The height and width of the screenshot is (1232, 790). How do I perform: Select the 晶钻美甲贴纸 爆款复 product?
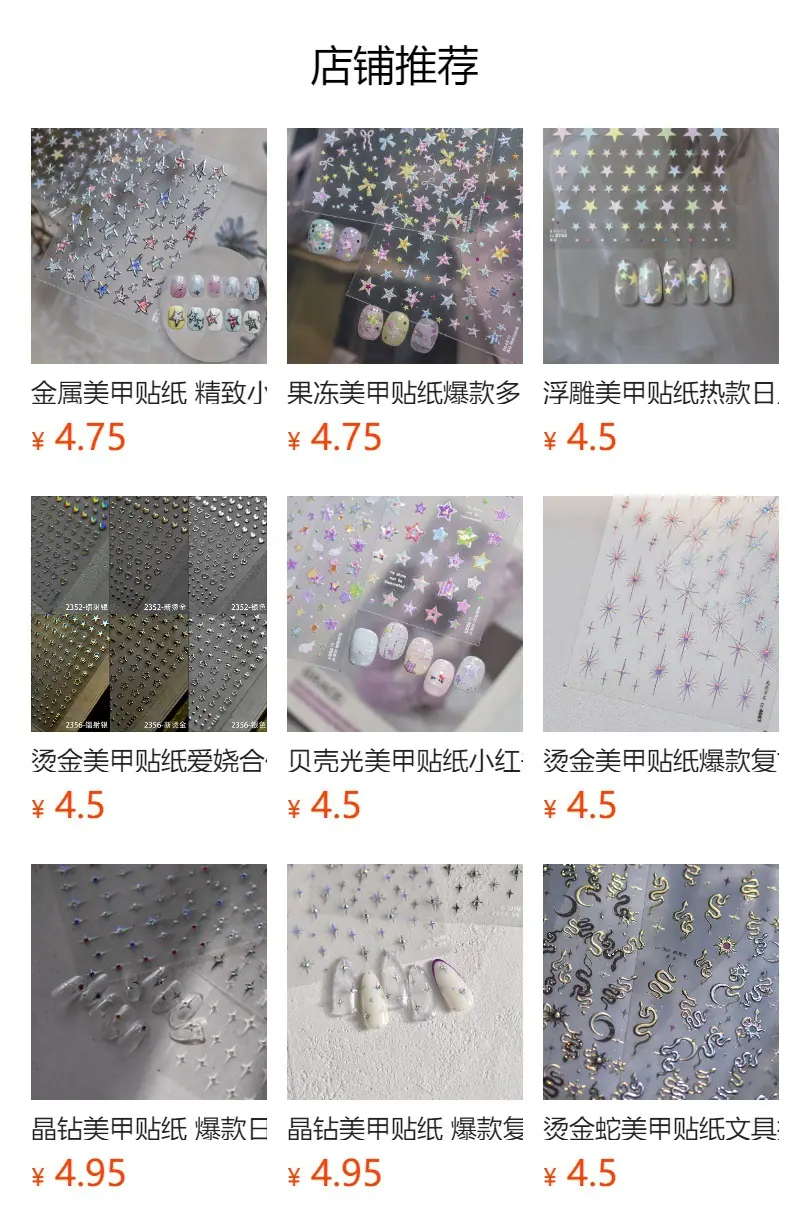[x=405, y=1028]
